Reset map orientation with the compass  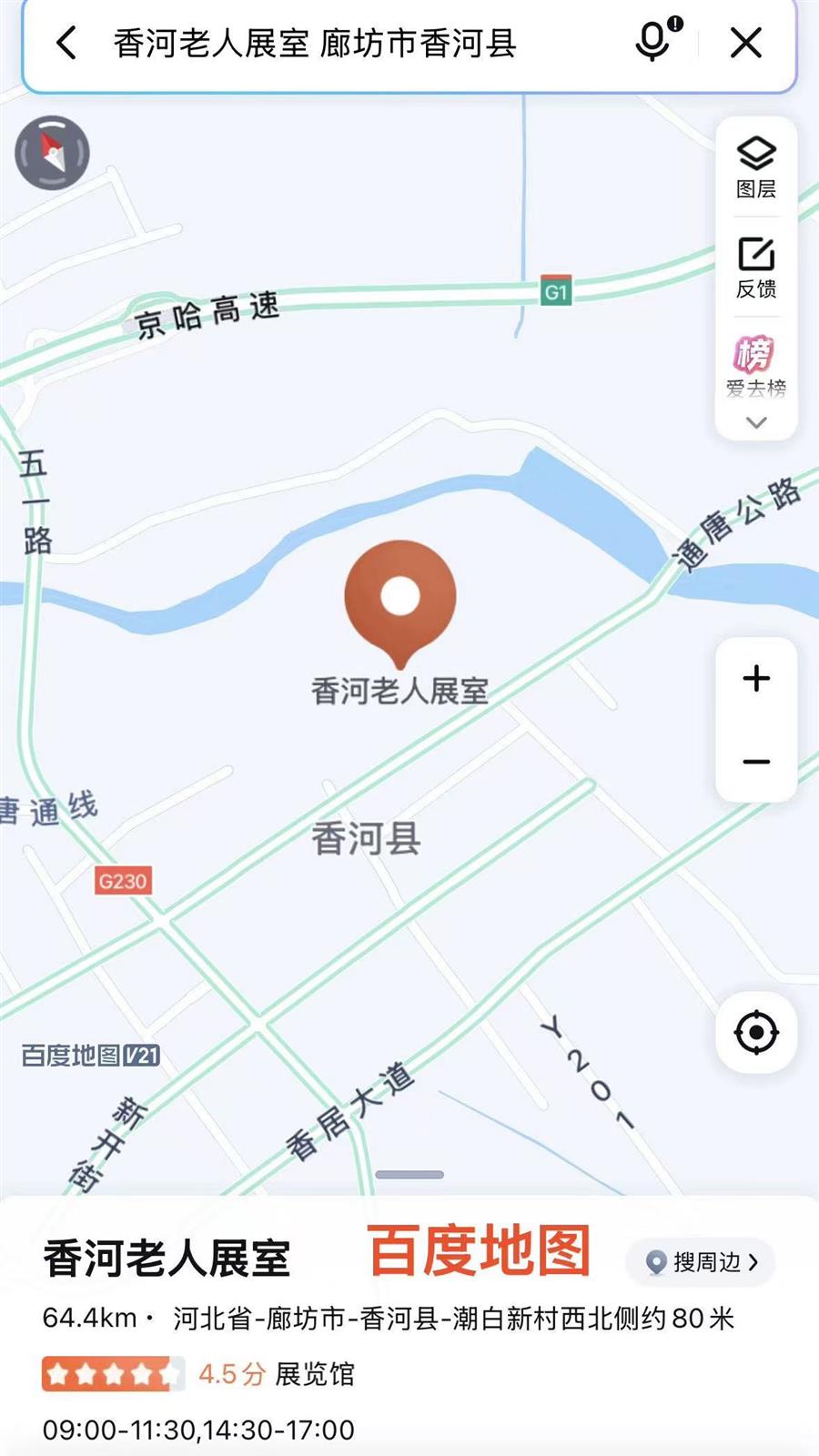click(53, 153)
